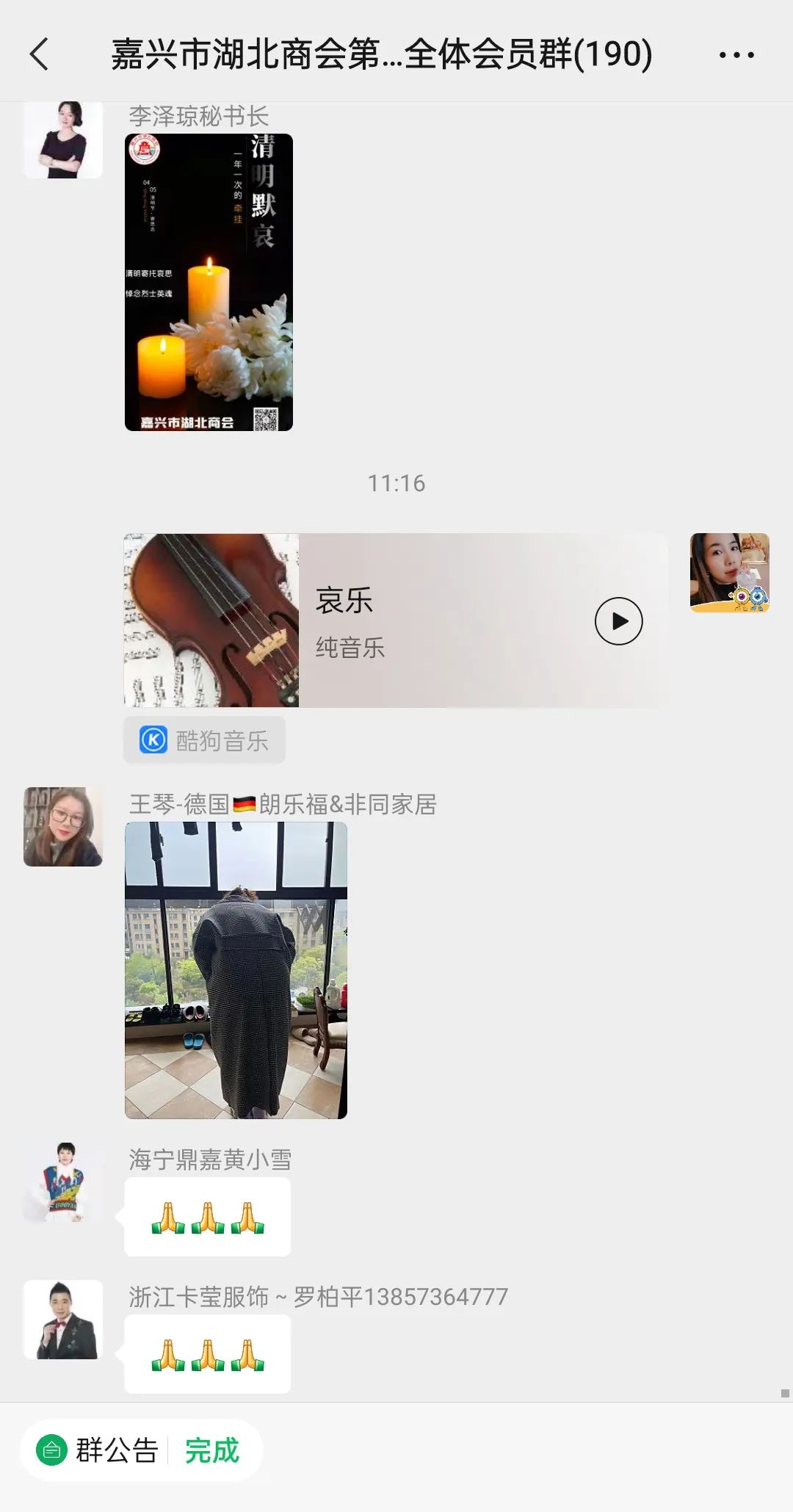The width and height of the screenshot is (793, 1512).
Task: Open the 群公告 group announcement
Action: pyautogui.click(x=99, y=1450)
